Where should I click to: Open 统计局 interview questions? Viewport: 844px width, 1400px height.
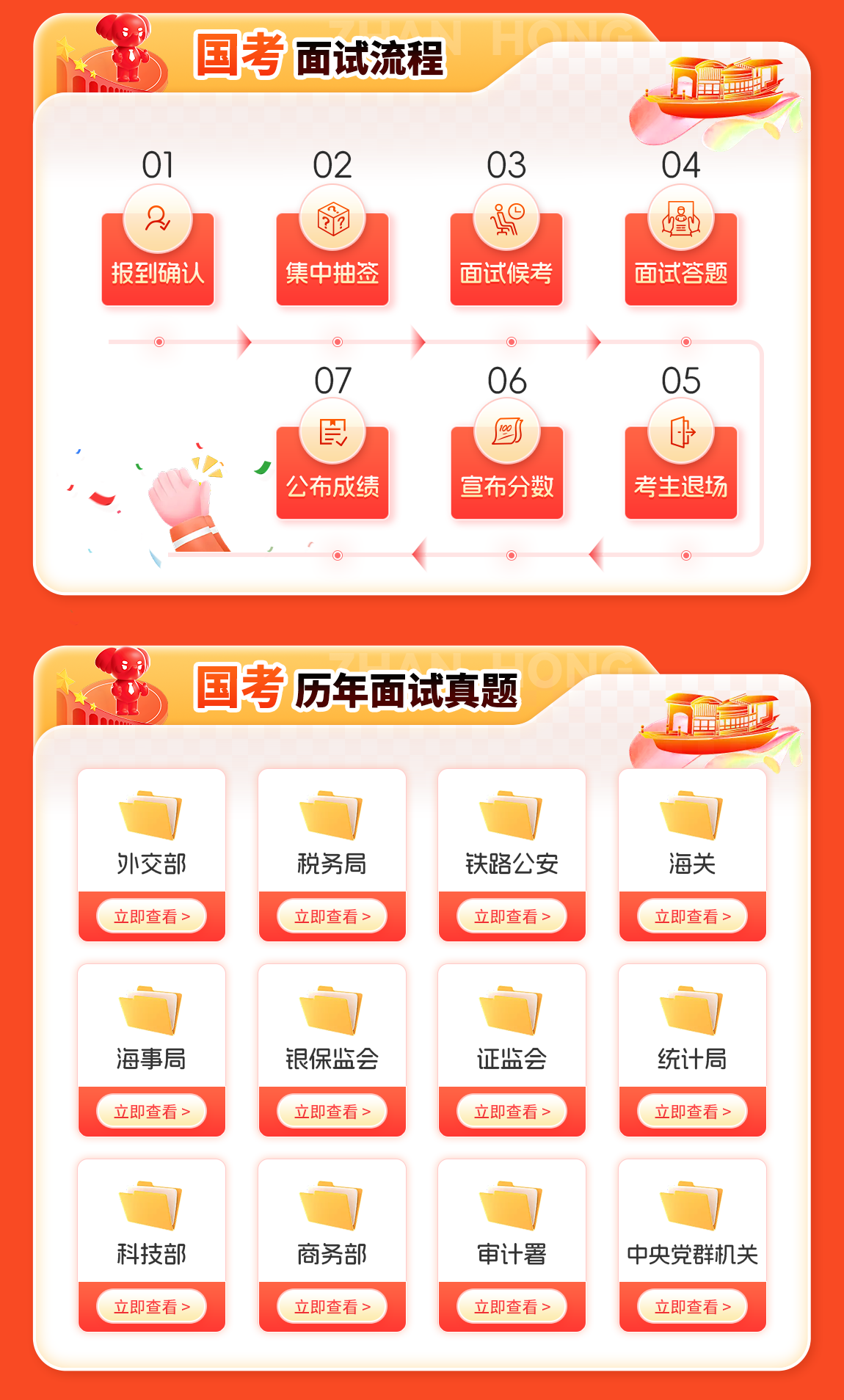tap(692, 1112)
